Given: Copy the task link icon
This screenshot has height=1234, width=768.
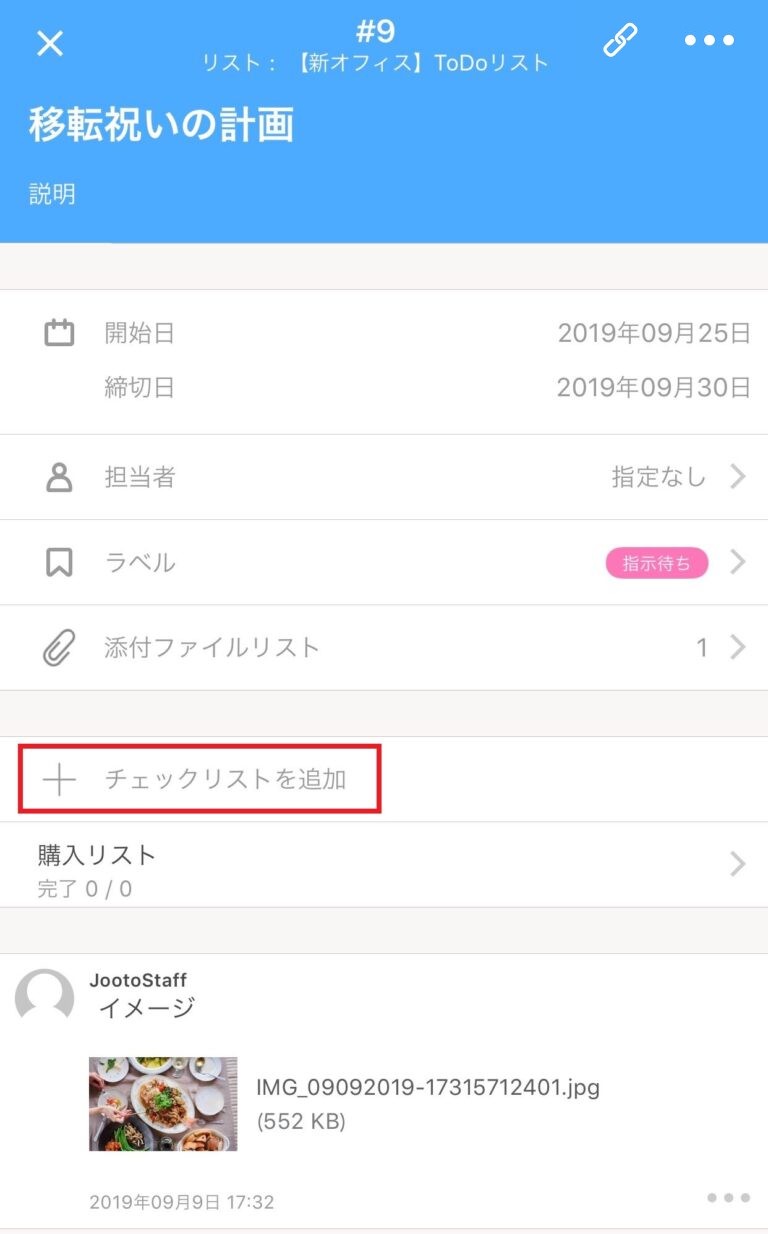Looking at the screenshot, I should pos(620,41).
